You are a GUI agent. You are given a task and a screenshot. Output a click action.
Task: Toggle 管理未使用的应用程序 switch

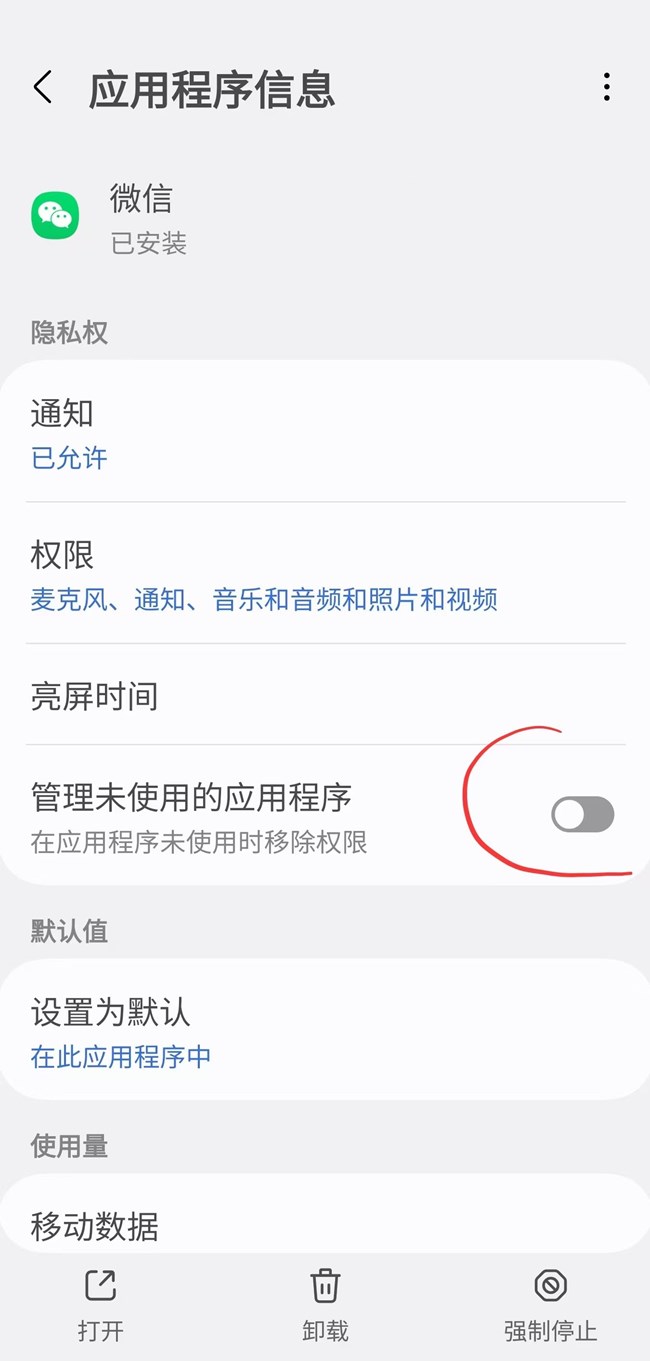click(x=582, y=815)
